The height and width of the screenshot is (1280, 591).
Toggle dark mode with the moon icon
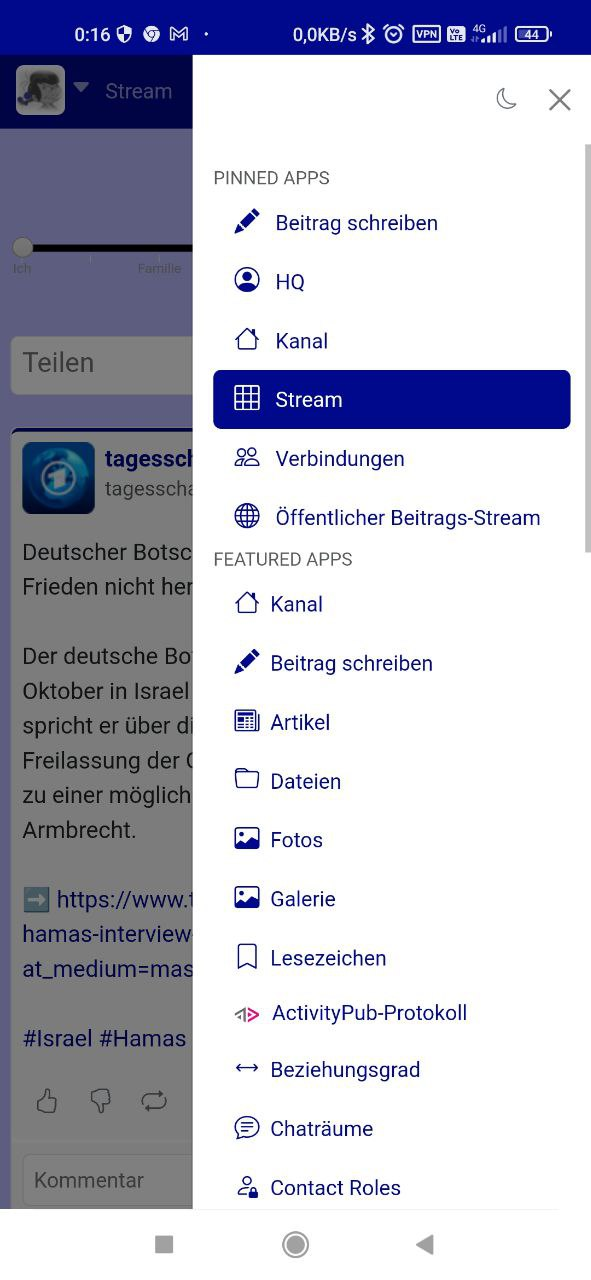507,99
